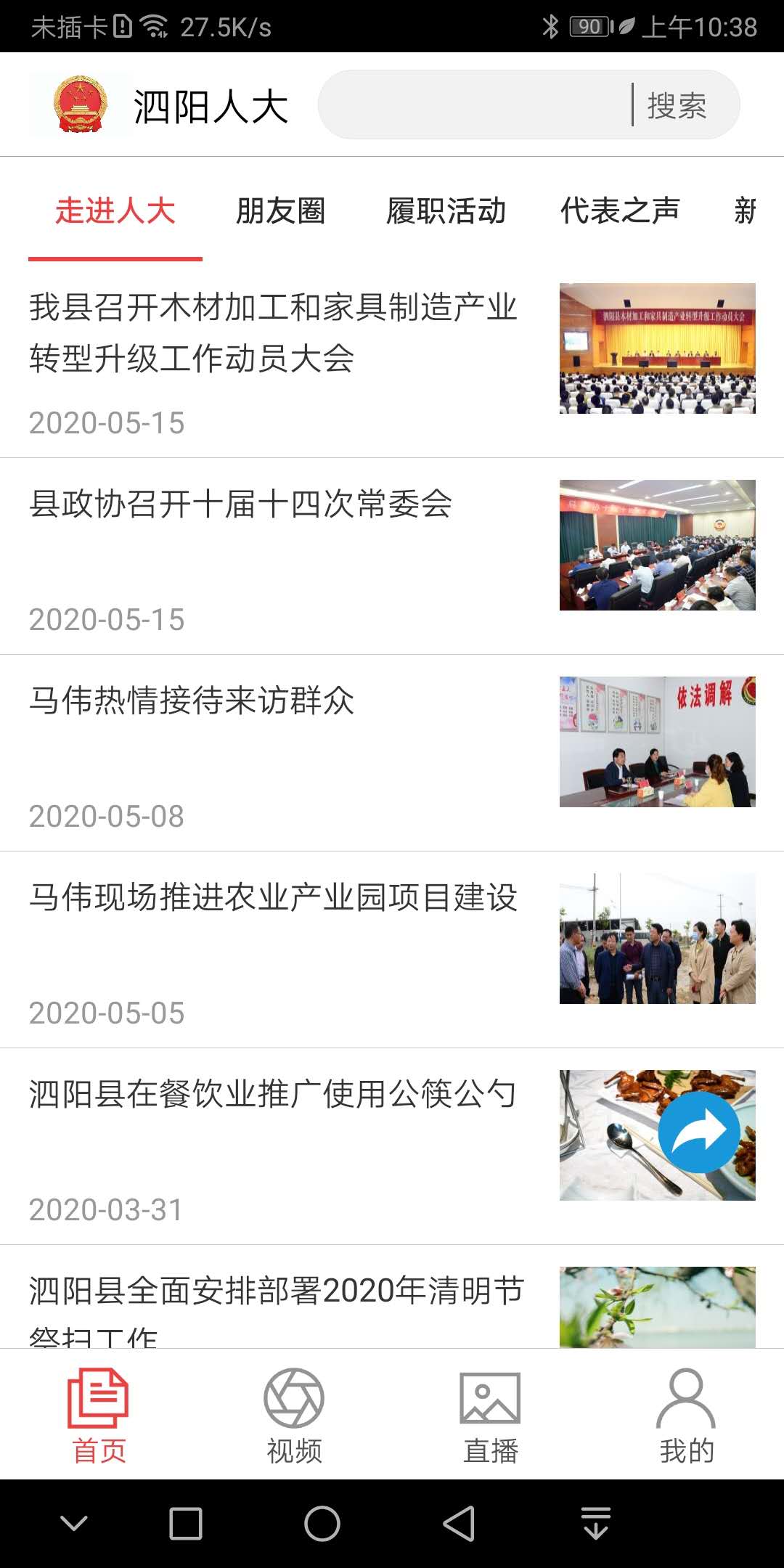The image size is (784, 1568).
Task: Open article 马伟现场推进农业产业园项目建设
Action: click(x=273, y=898)
